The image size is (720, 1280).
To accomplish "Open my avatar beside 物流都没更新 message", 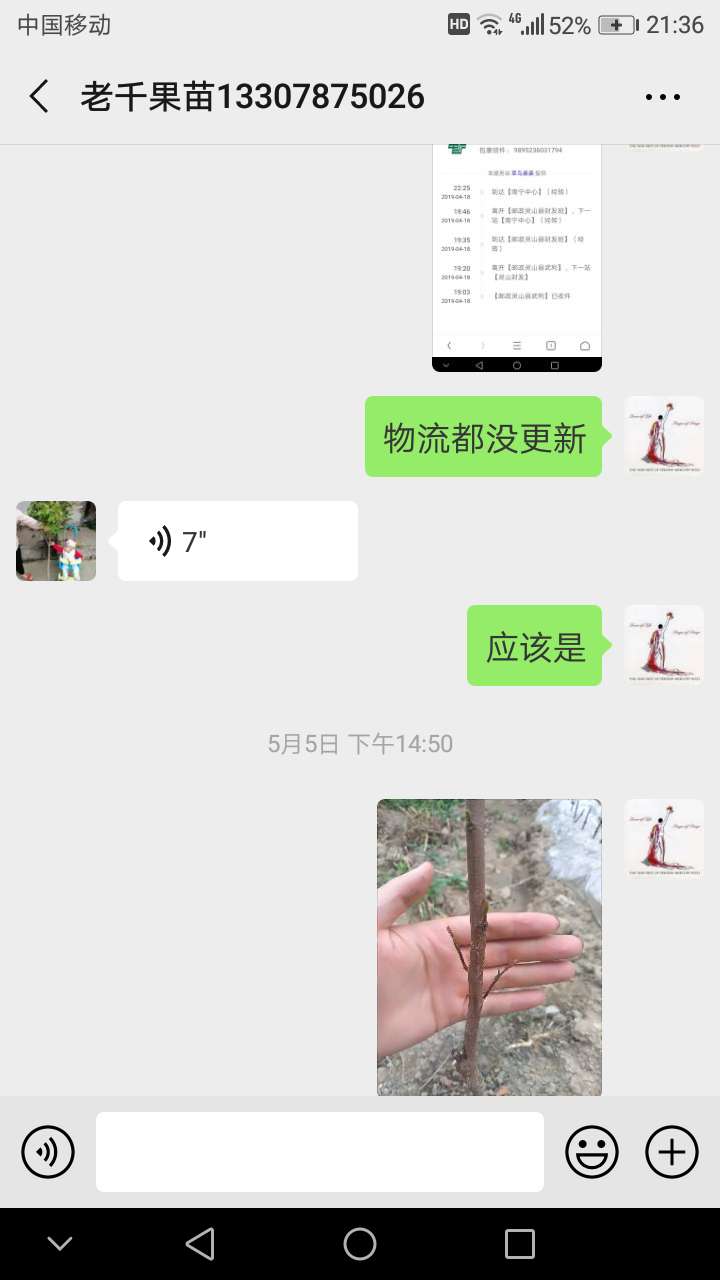I will 664,436.
